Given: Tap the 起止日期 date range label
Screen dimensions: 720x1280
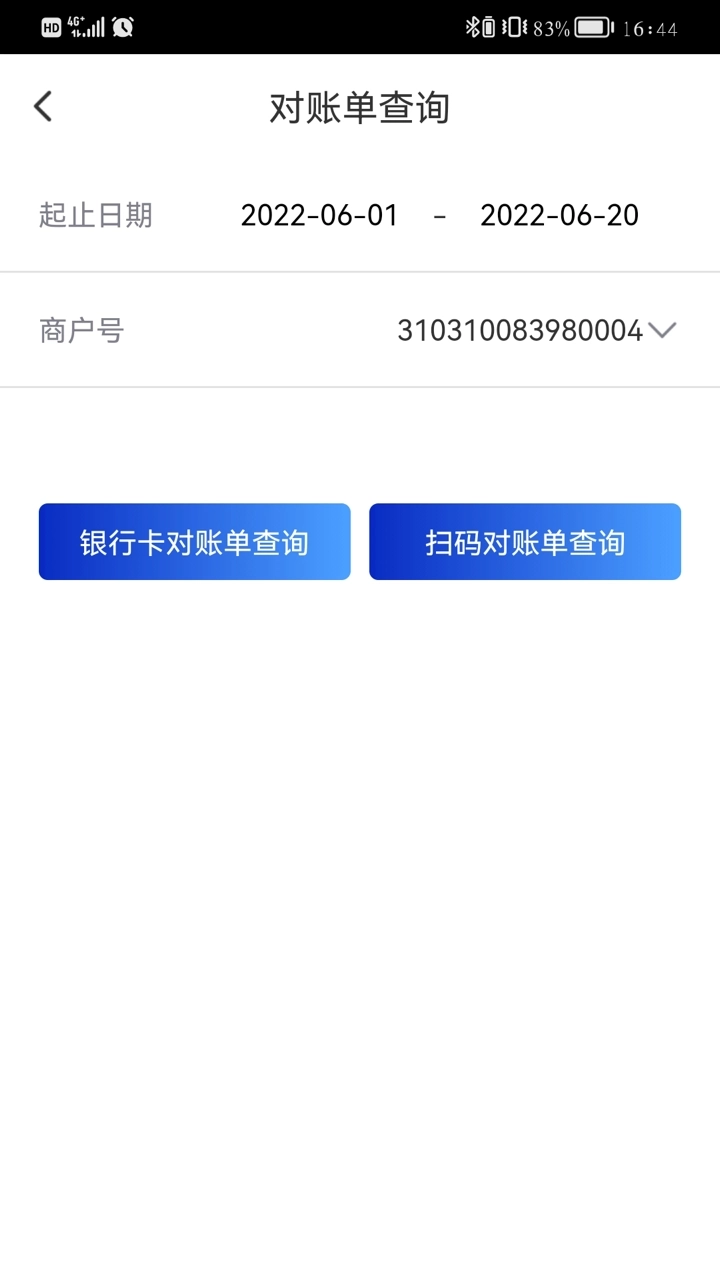Looking at the screenshot, I should point(95,215).
